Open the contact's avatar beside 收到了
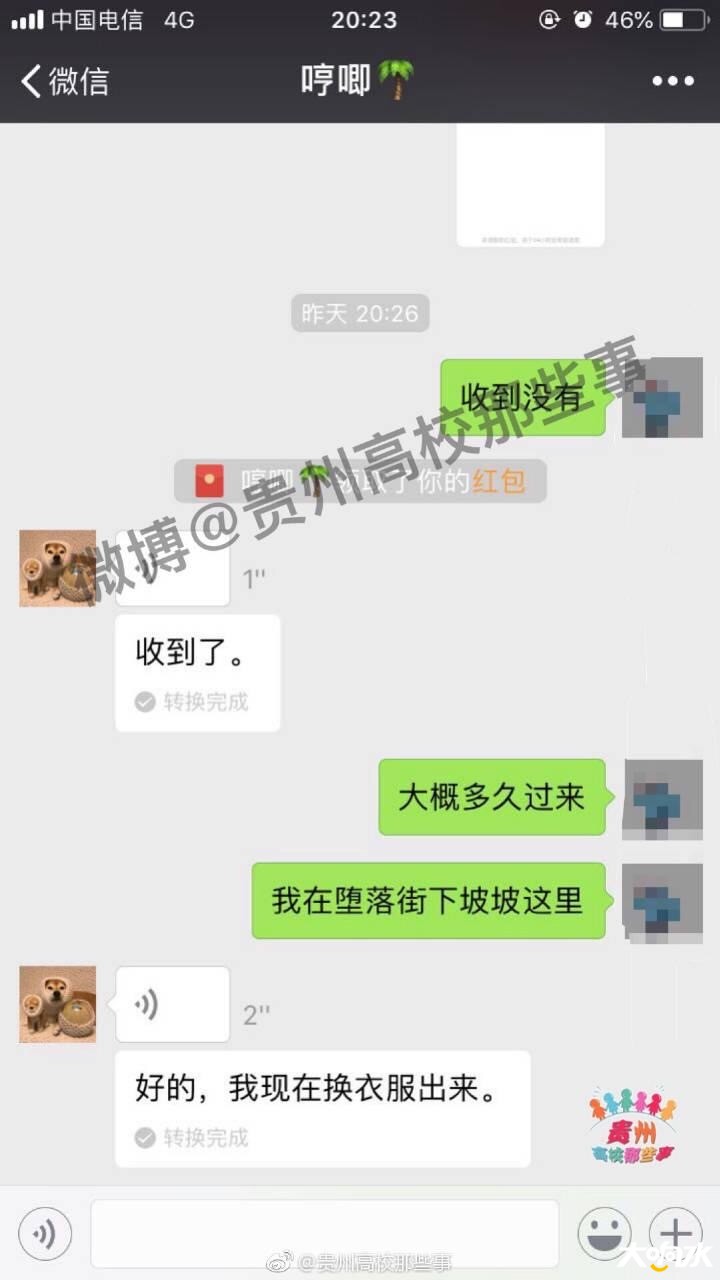720x1280 pixels. (x=58, y=568)
